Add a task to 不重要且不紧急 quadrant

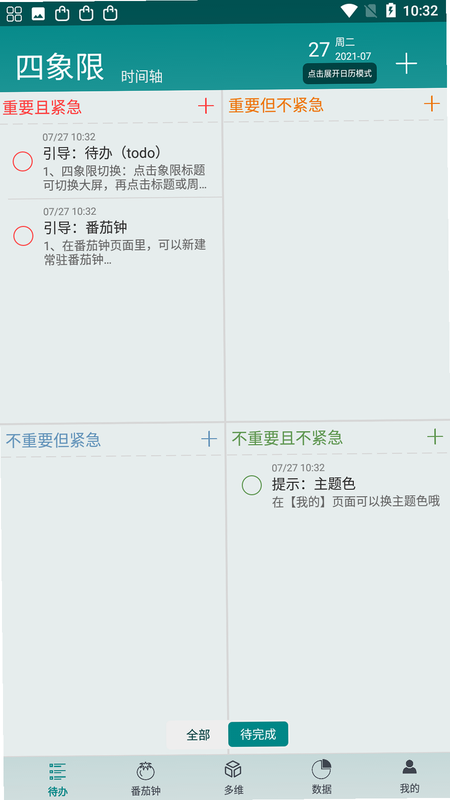click(x=435, y=437)
